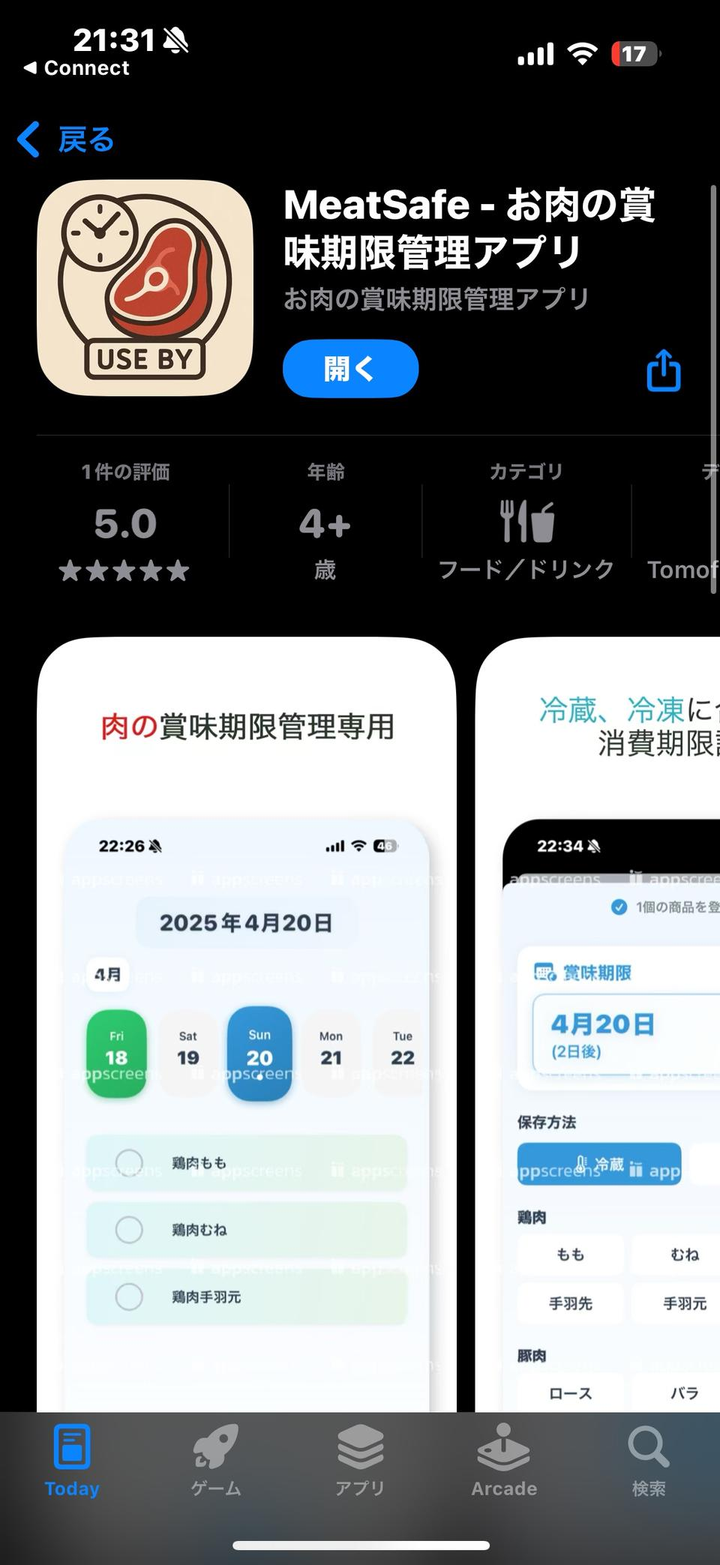
Task: Switch to the Today tab
Action: tap(72, 1460)
